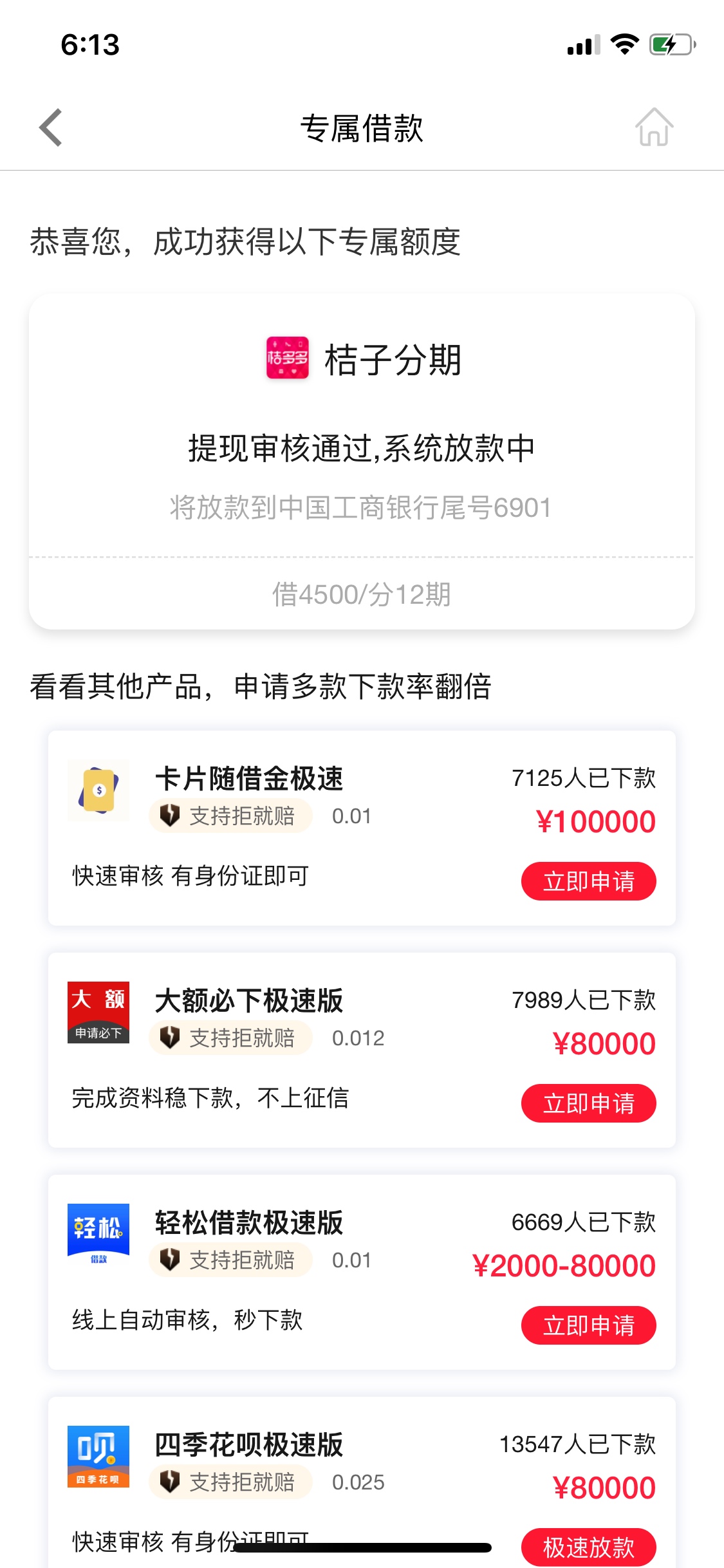Apply now for 卡片随借金极速
Viewport: 724px width, 1568px height.
point(588,881)
